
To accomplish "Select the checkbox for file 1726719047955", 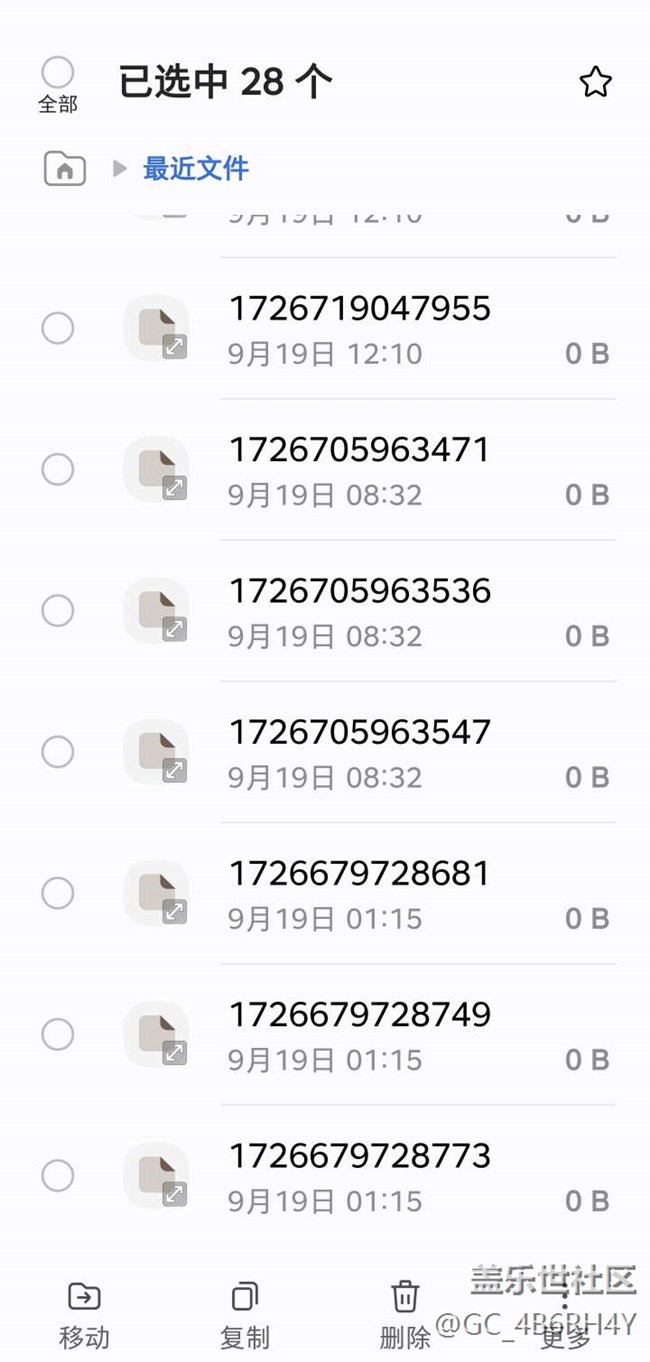I will tap(57, 328).
